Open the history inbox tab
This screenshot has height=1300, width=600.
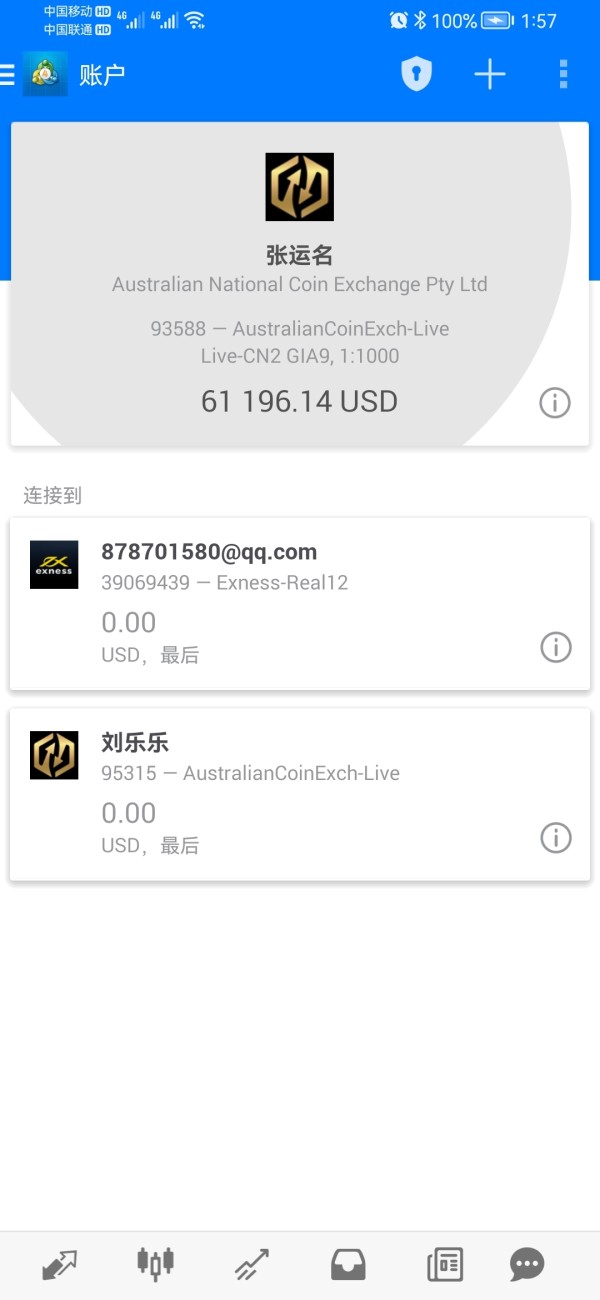[348, 1265]
